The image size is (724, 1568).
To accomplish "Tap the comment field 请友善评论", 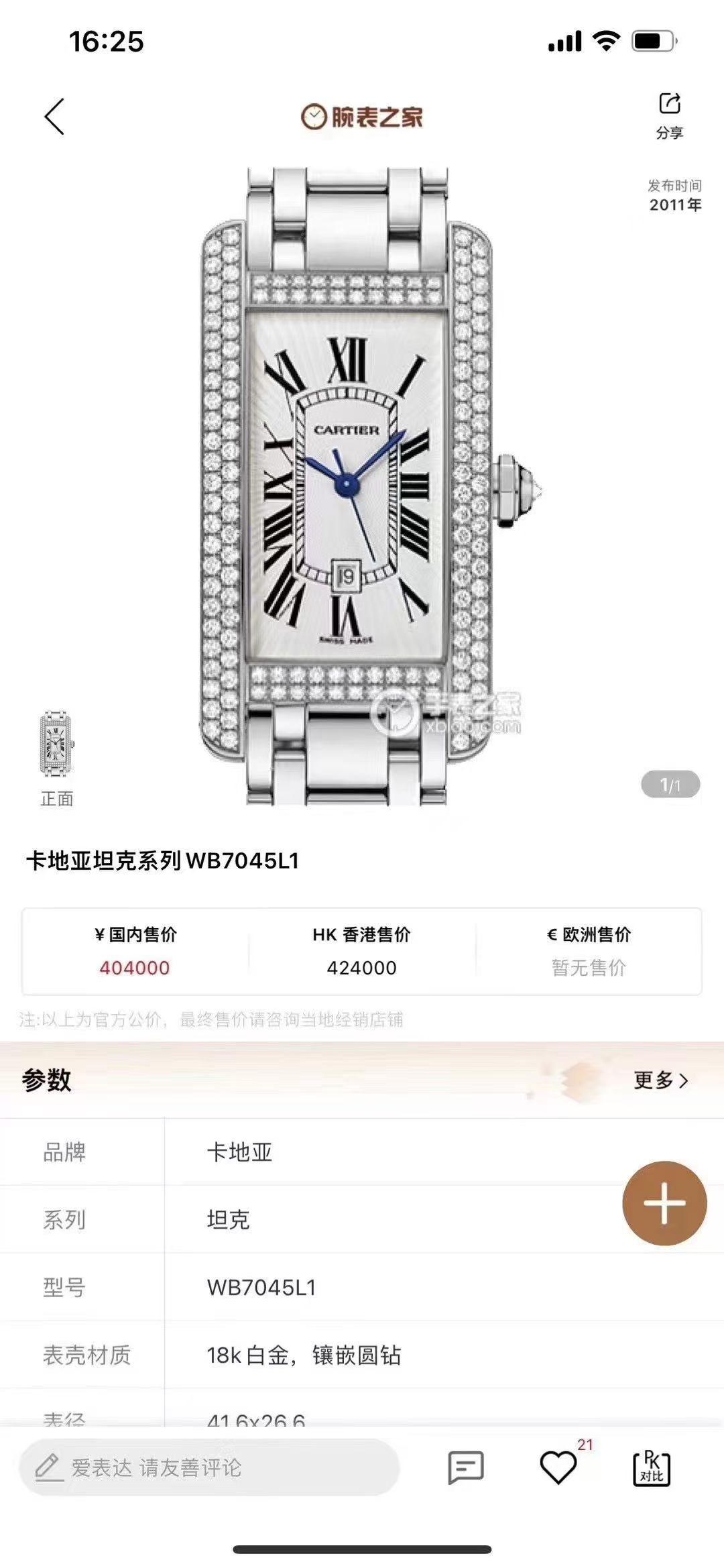I will (209, 1467).
